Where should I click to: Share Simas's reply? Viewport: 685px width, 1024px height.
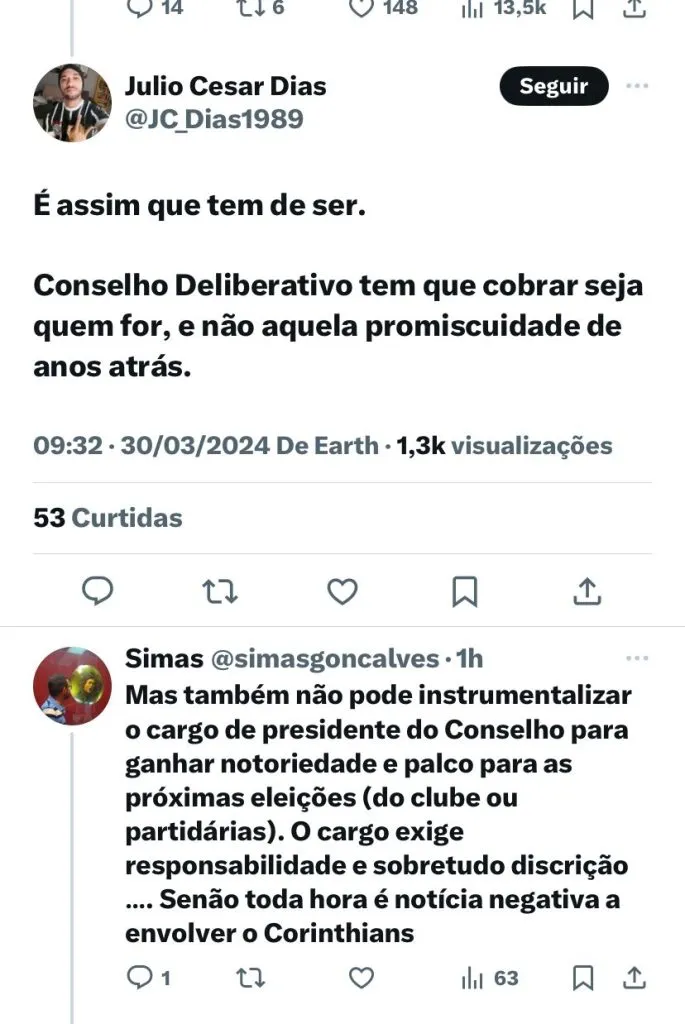pos(634,977)
